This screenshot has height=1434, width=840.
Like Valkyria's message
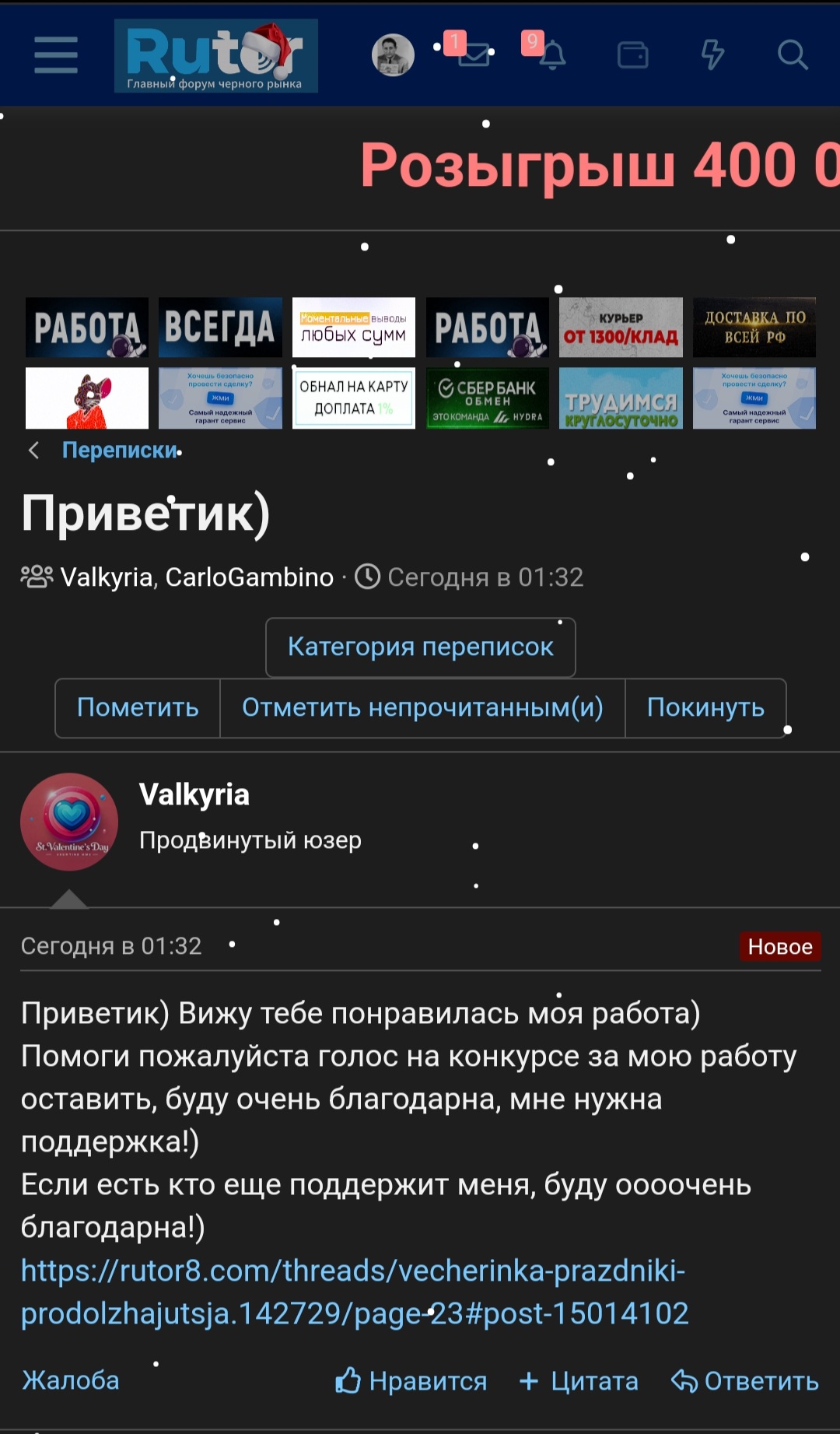coord(411,1381)
